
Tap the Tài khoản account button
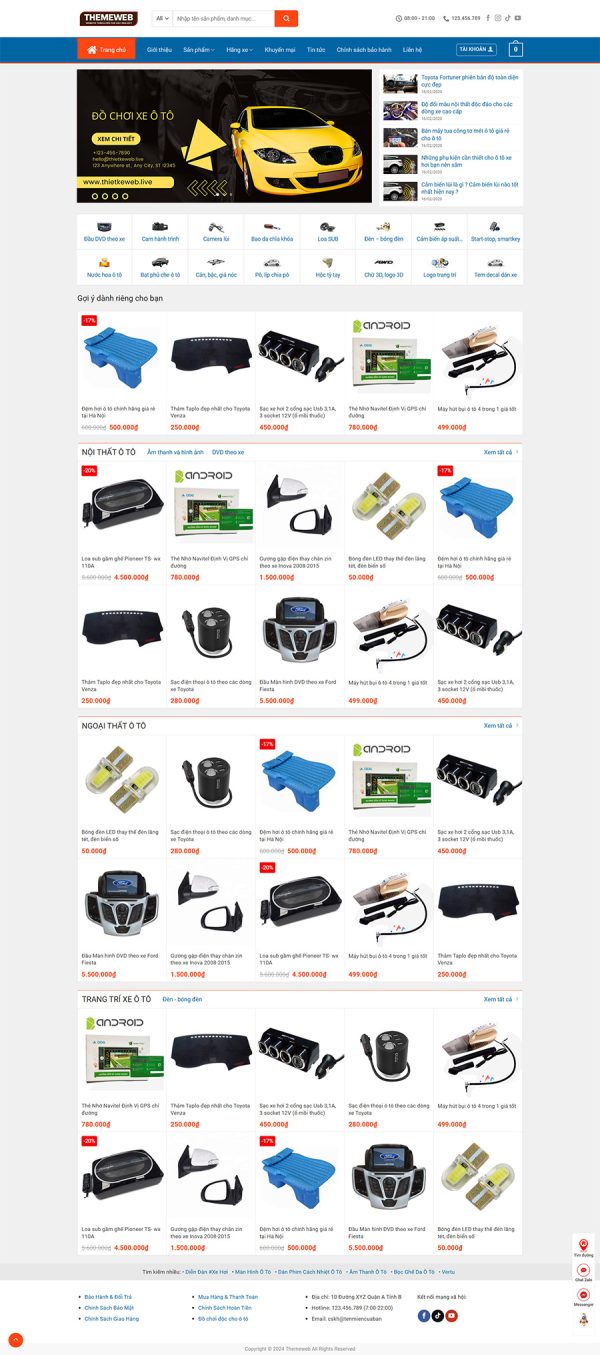click(476, 49)
